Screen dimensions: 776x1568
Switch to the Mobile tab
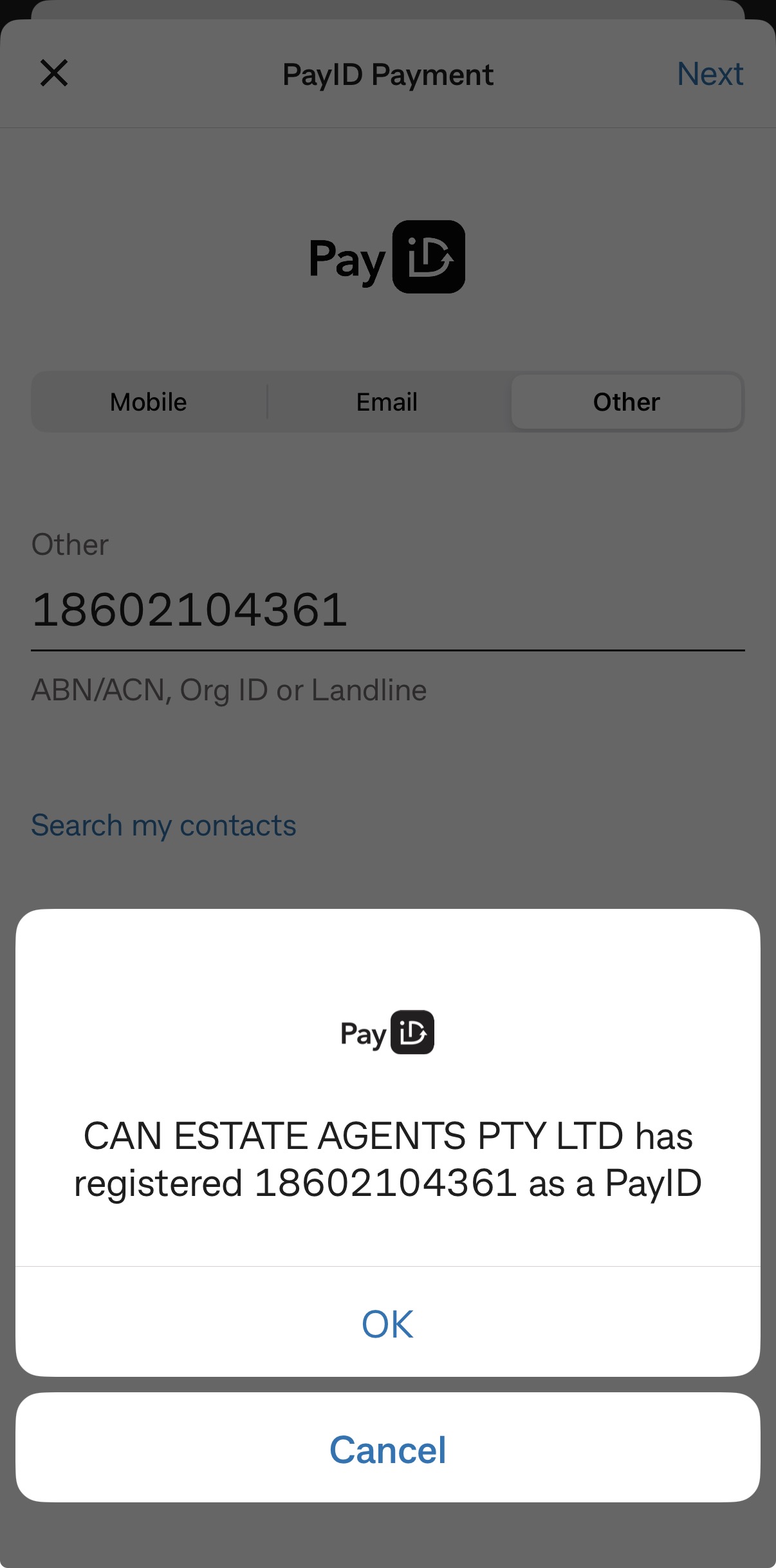pyautogui.click(x=149, y=402)
